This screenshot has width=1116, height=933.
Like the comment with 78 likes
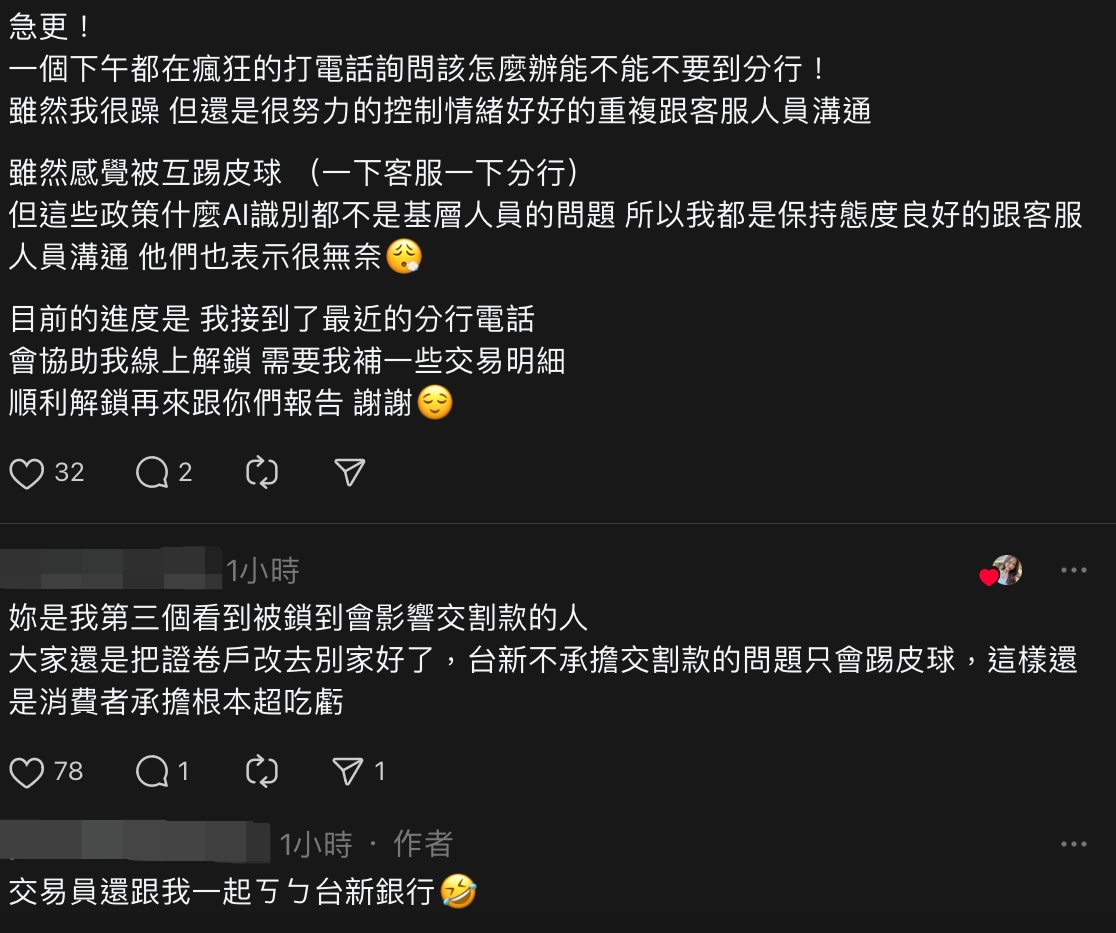[27, 772]
